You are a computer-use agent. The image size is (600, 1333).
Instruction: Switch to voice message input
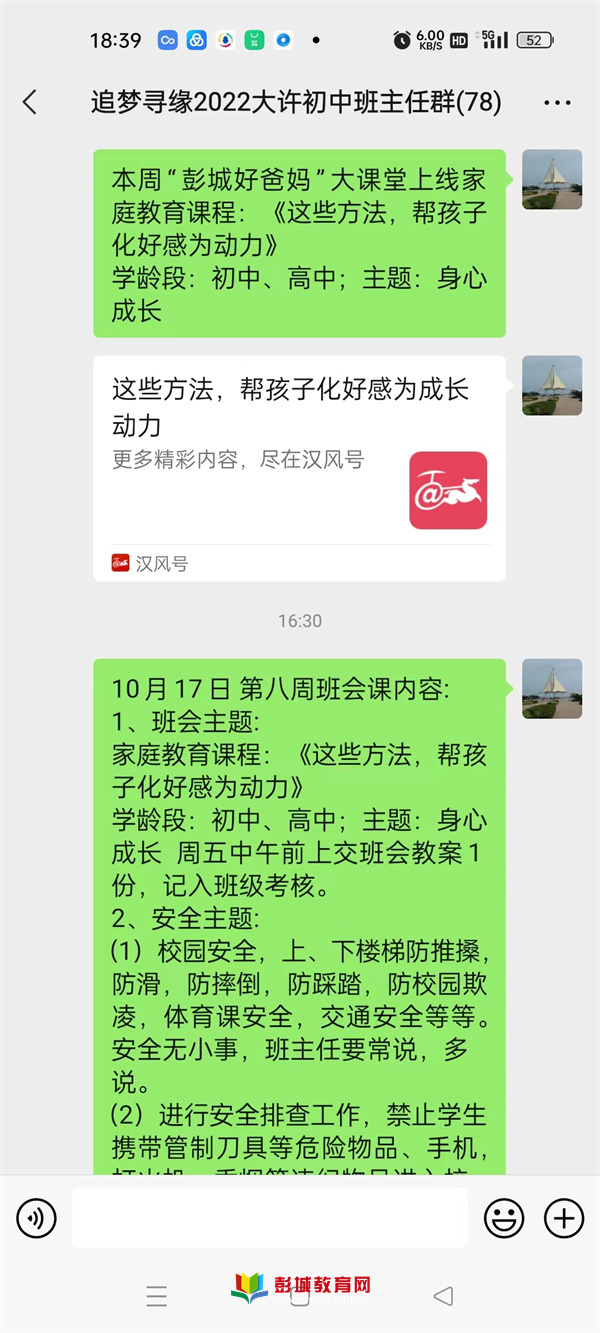36,1218
